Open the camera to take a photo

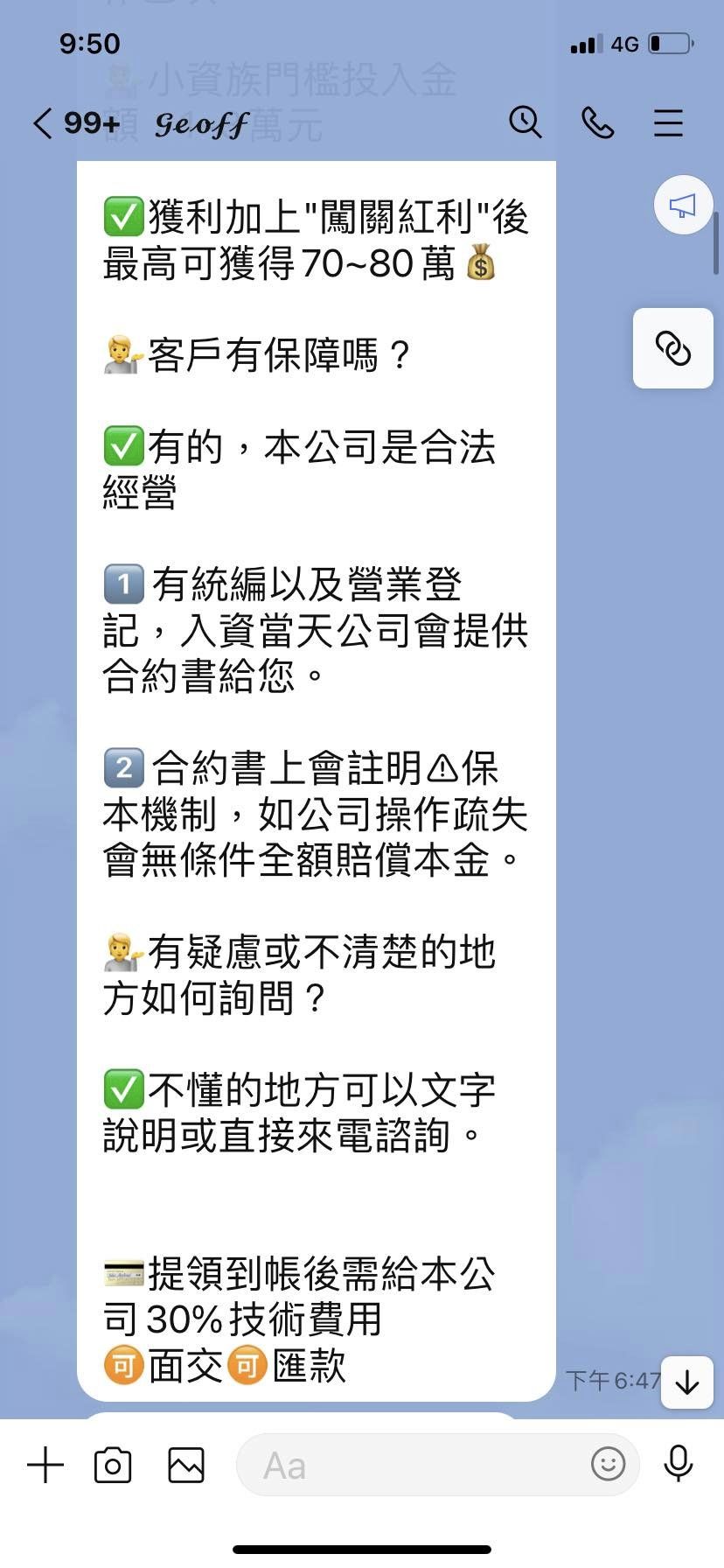click(x=113, y=1465)
